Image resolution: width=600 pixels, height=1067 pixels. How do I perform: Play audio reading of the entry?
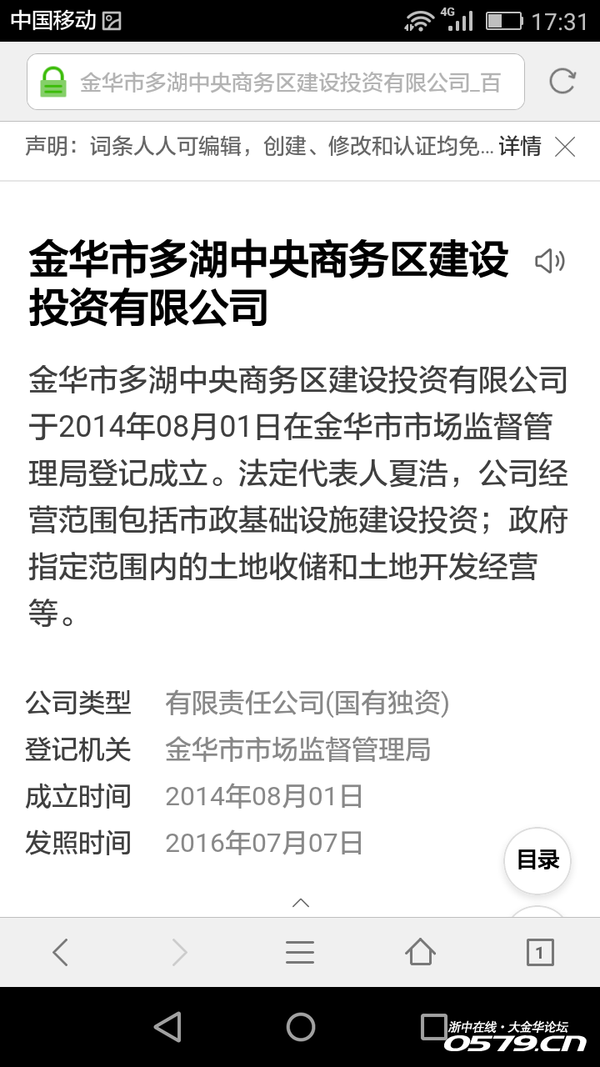(x=549, y=261)
